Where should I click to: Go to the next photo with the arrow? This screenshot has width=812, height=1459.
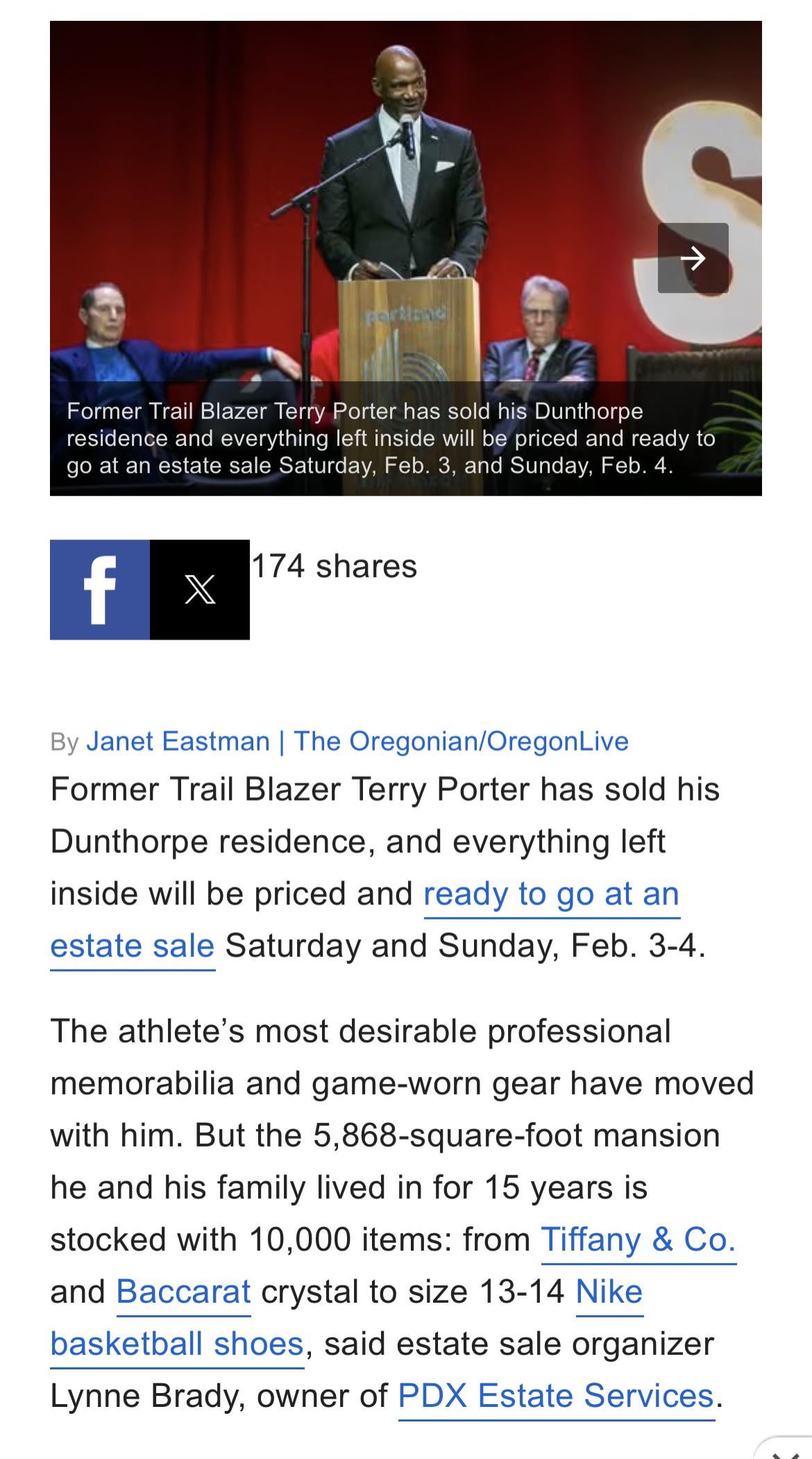tap(693, 258)
